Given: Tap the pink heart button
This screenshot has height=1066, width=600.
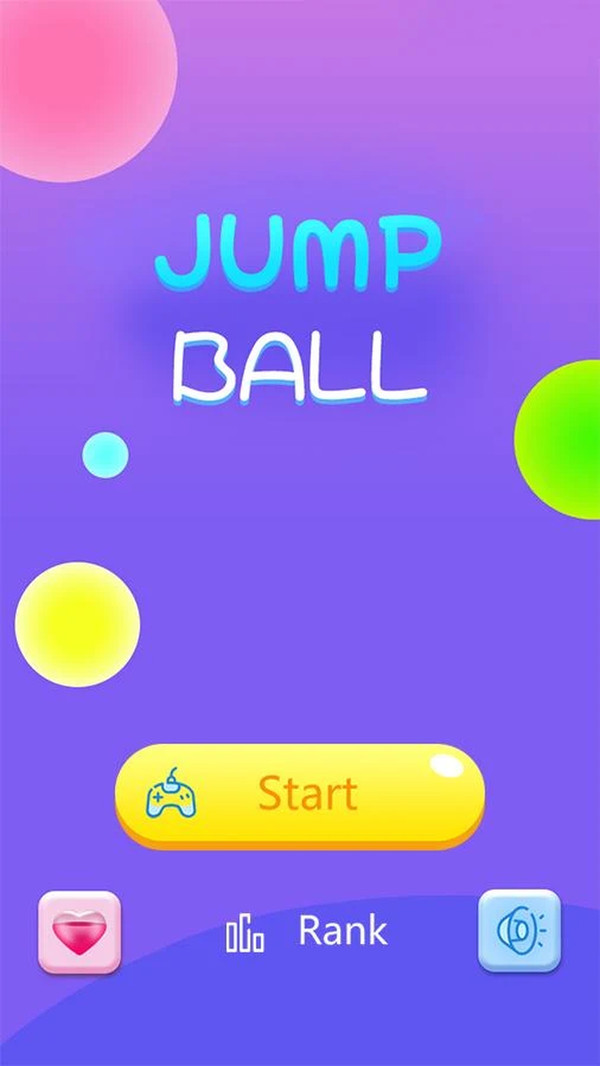Looking at the screenshot, I should point(79,932).
